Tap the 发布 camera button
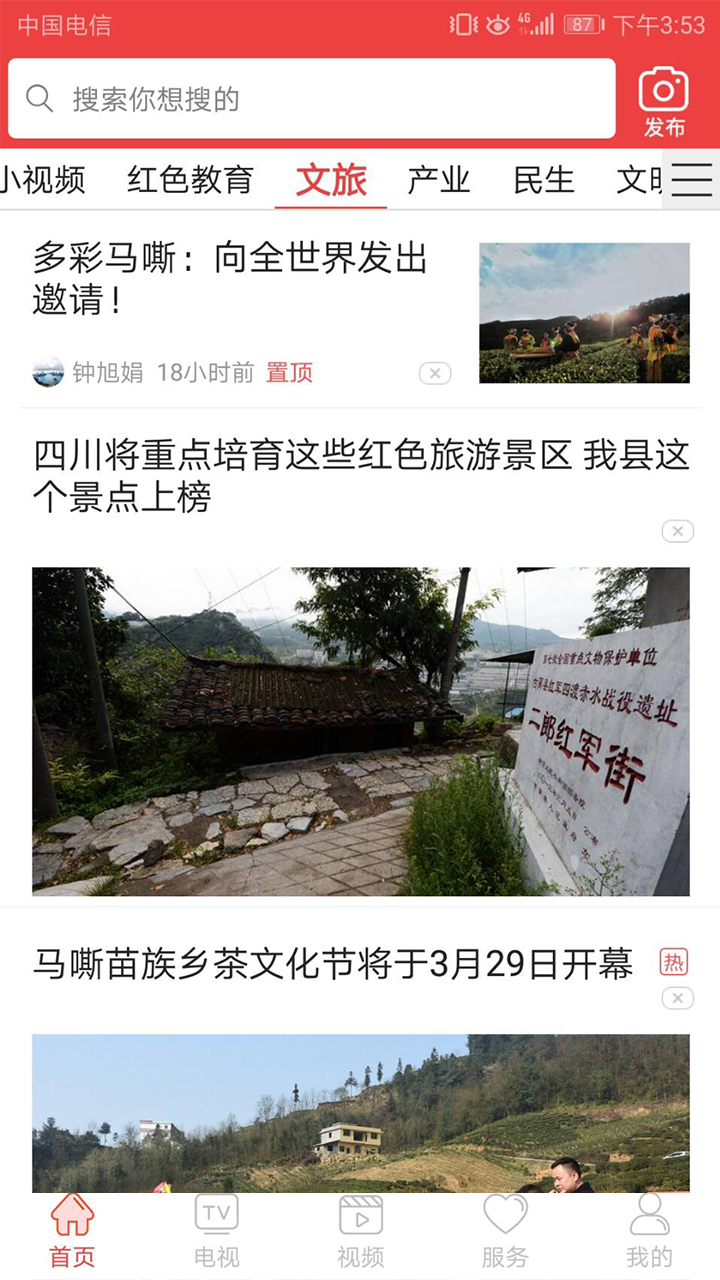 [x=664, y=101]
